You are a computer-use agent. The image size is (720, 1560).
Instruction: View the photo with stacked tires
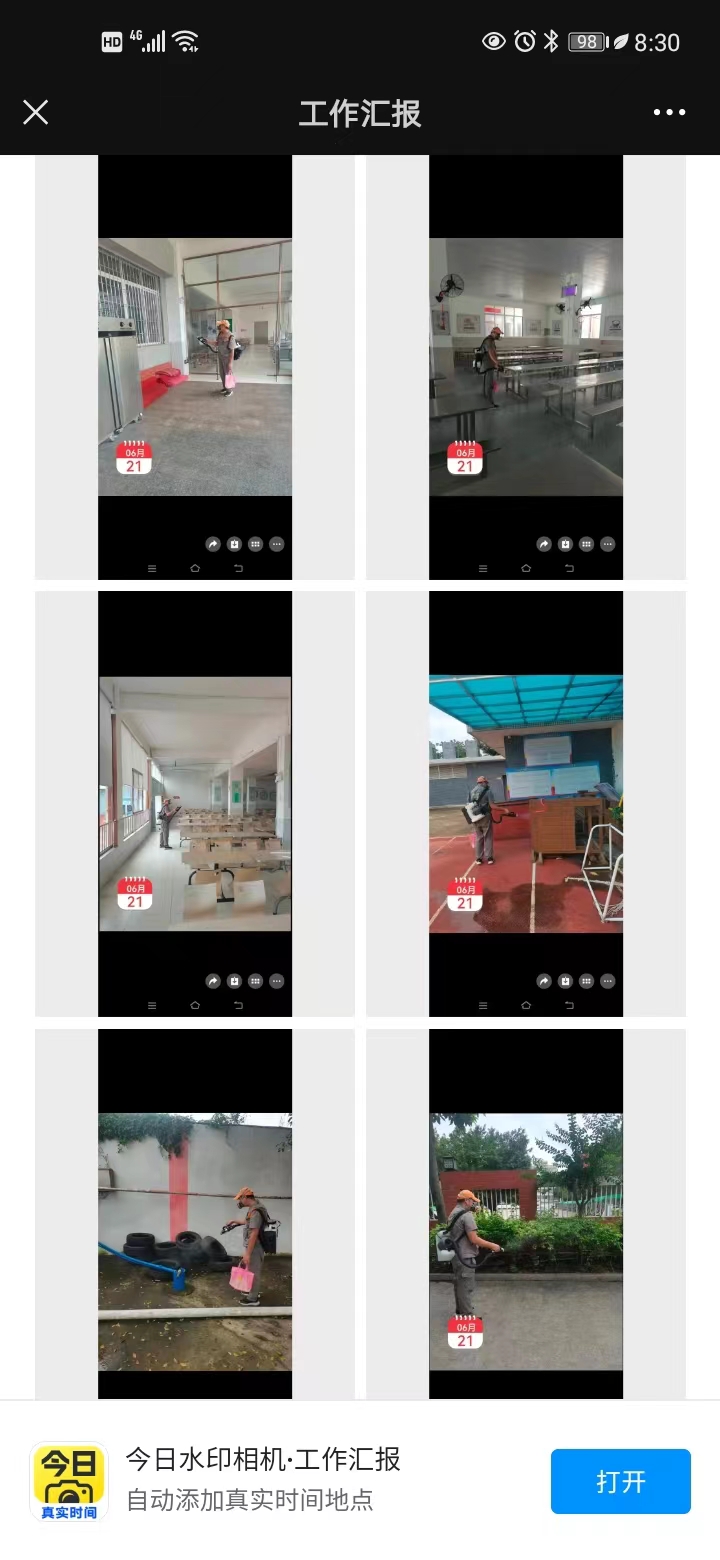195,1240
